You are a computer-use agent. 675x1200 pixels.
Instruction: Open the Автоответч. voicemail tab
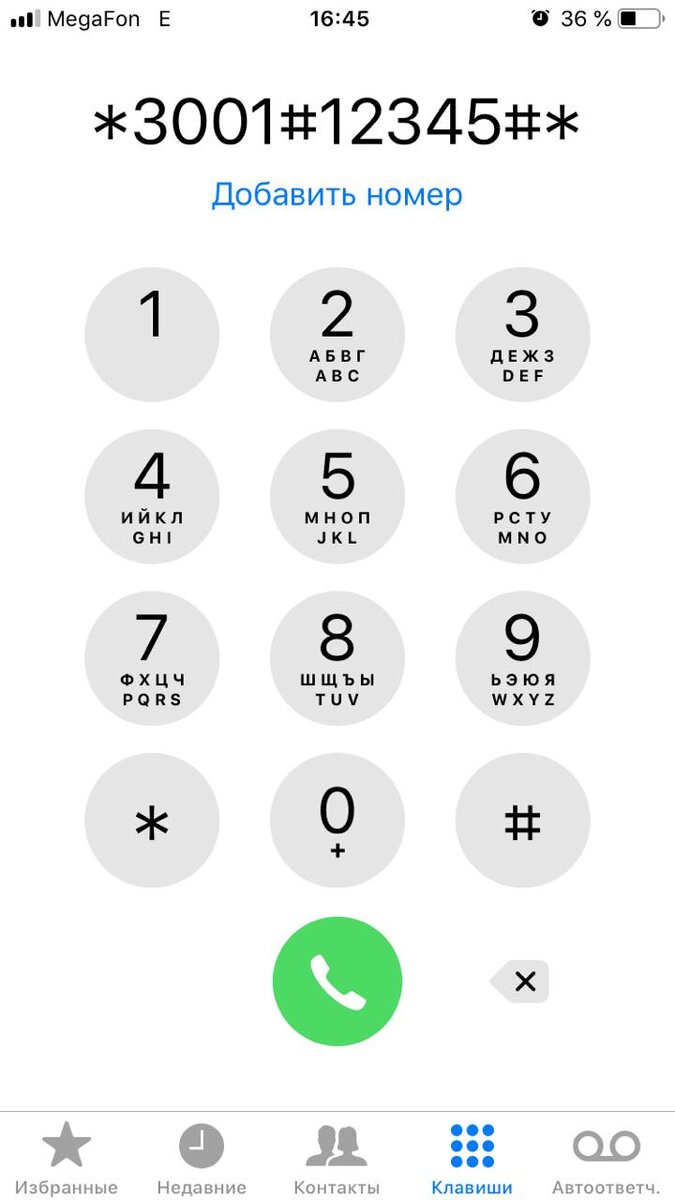607,1158
